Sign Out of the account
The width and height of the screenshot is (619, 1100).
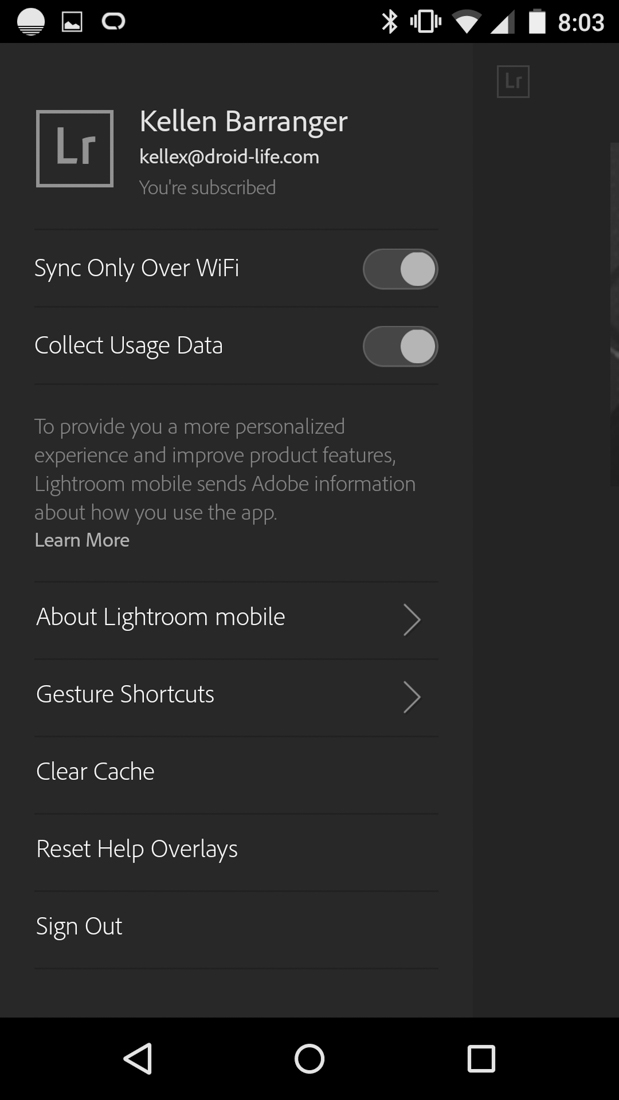pos(79,927)
